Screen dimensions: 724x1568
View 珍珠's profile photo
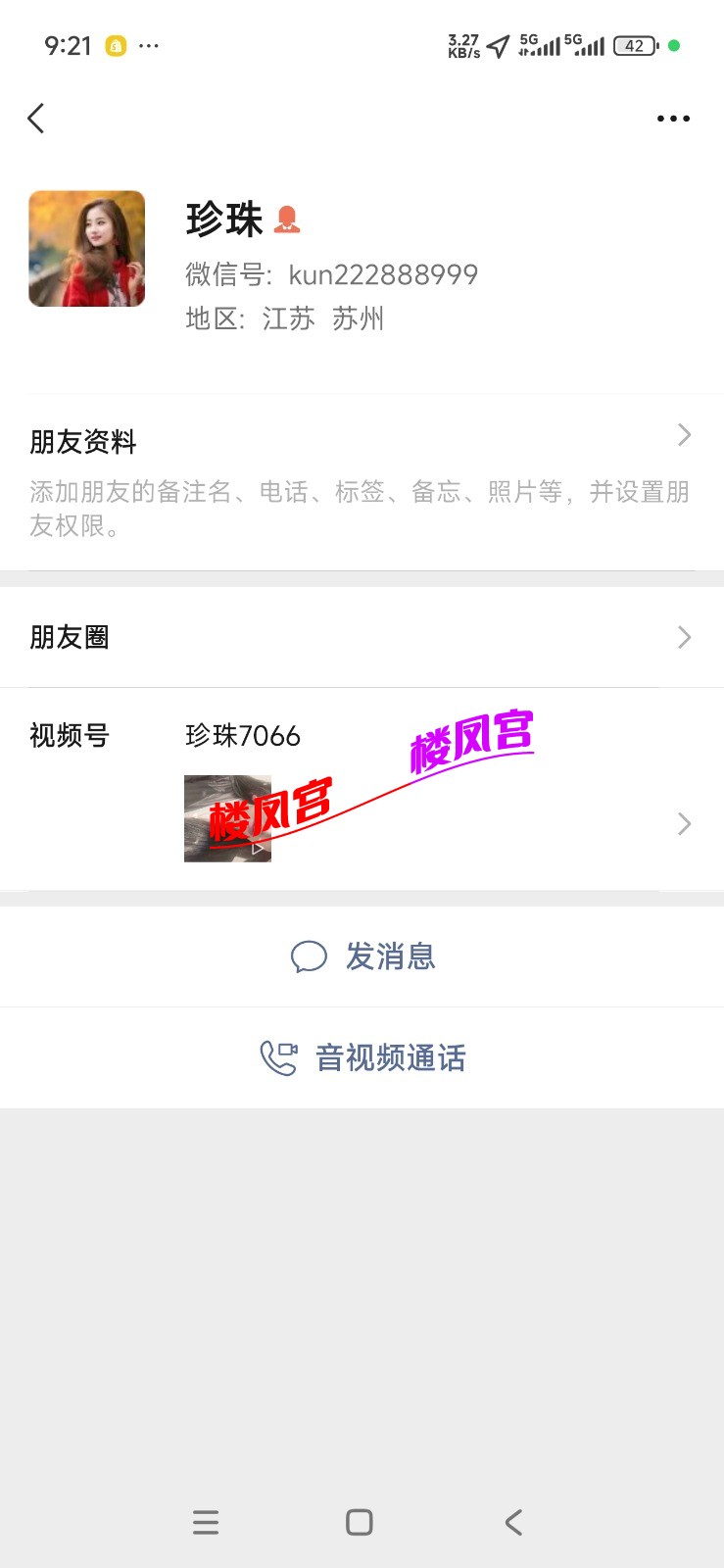87,249
